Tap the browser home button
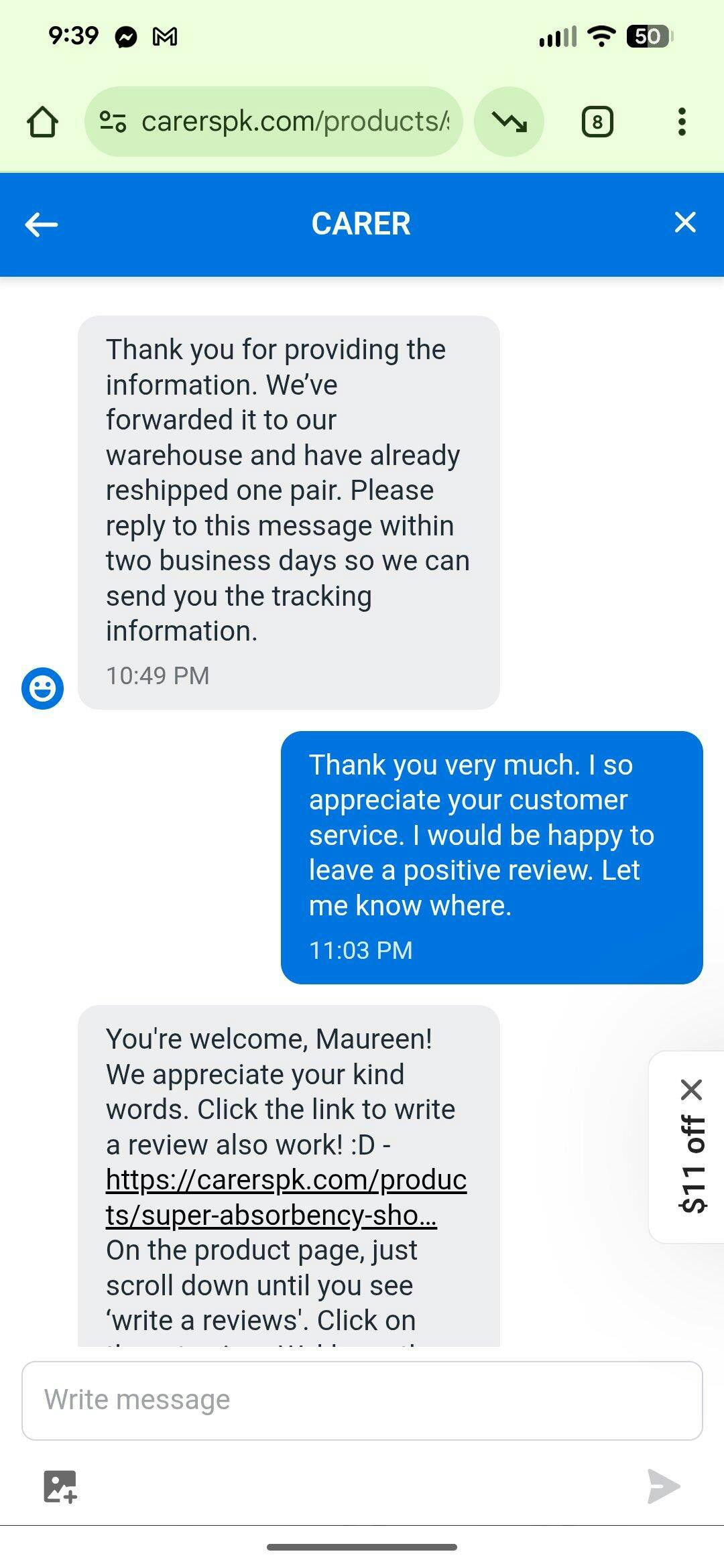The width and height of the screenshot is (724, 1568). [42, 122]
